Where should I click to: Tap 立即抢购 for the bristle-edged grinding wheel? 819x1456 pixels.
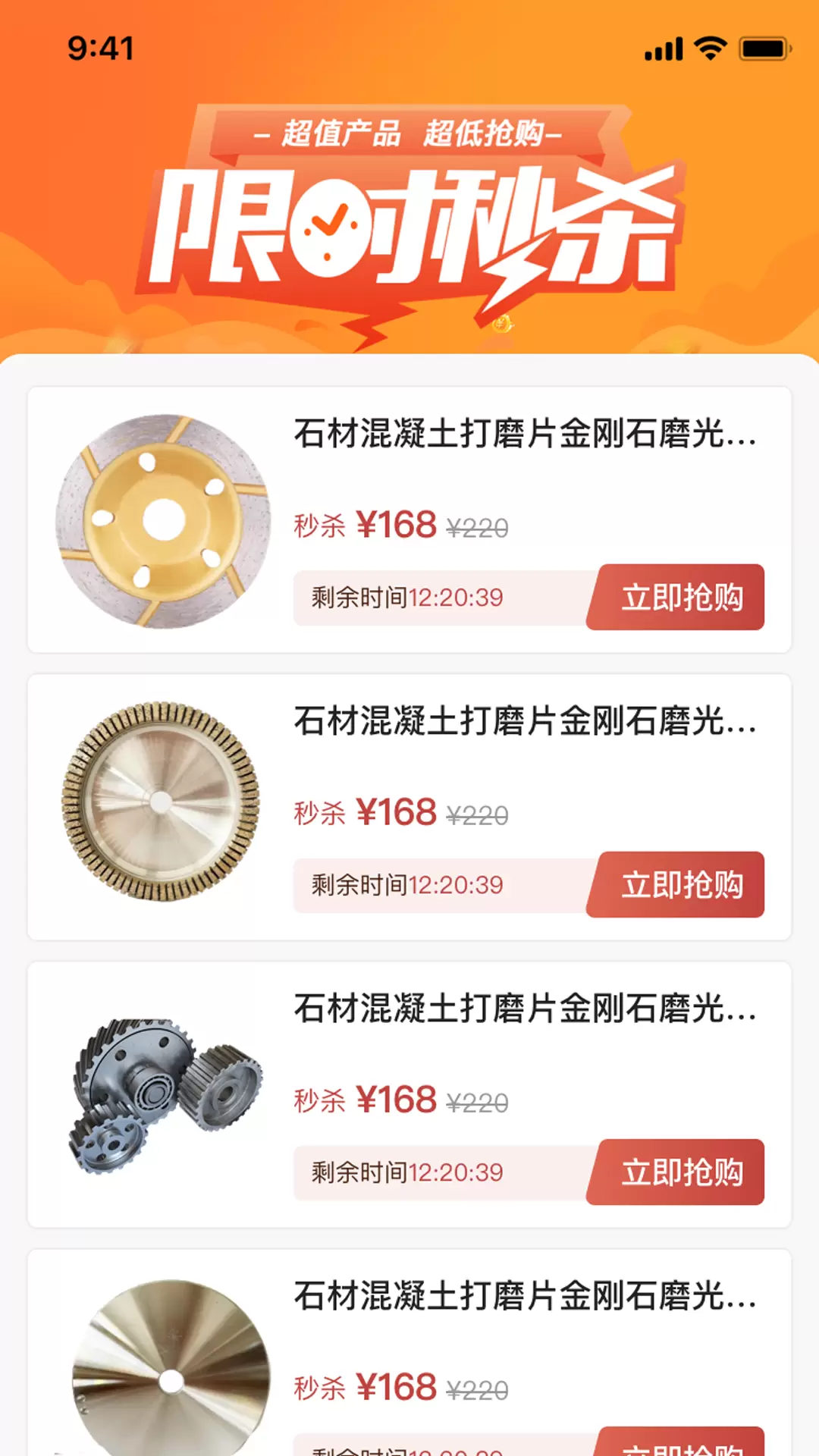tap(676, 884)
